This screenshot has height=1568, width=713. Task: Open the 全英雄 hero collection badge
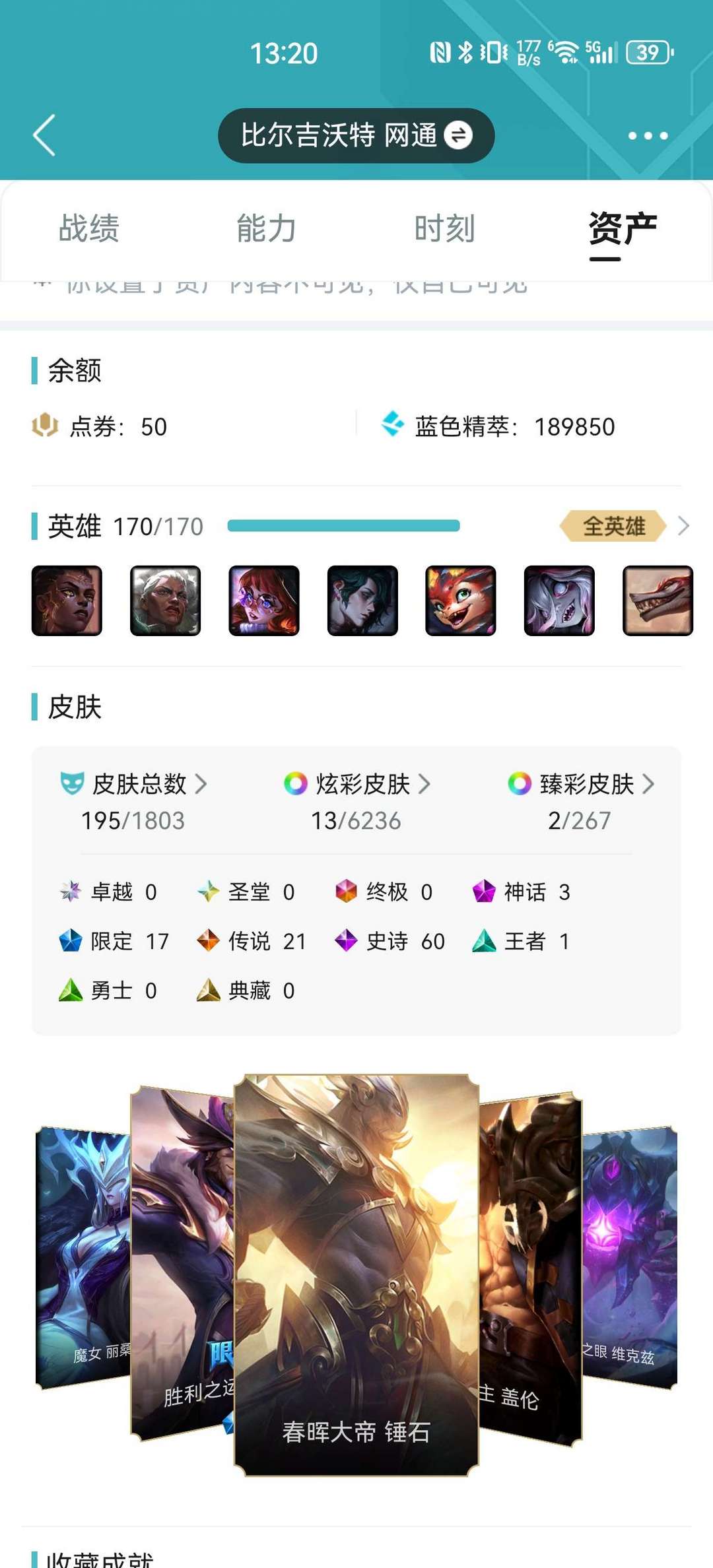pyautogui.click(x=613, y=526)
